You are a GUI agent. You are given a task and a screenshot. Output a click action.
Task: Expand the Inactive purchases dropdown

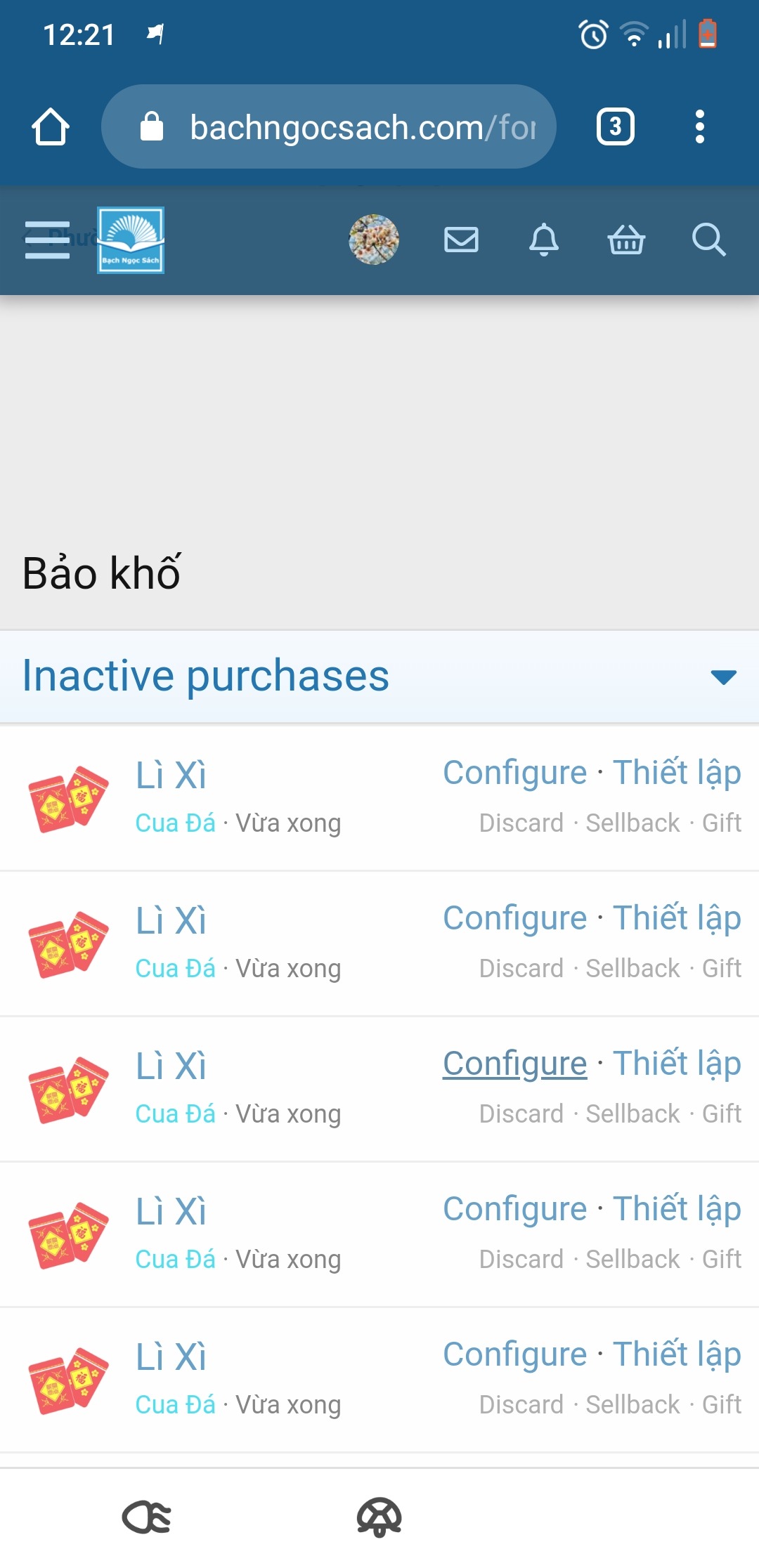pyautogui.click(x=723, y=677)
